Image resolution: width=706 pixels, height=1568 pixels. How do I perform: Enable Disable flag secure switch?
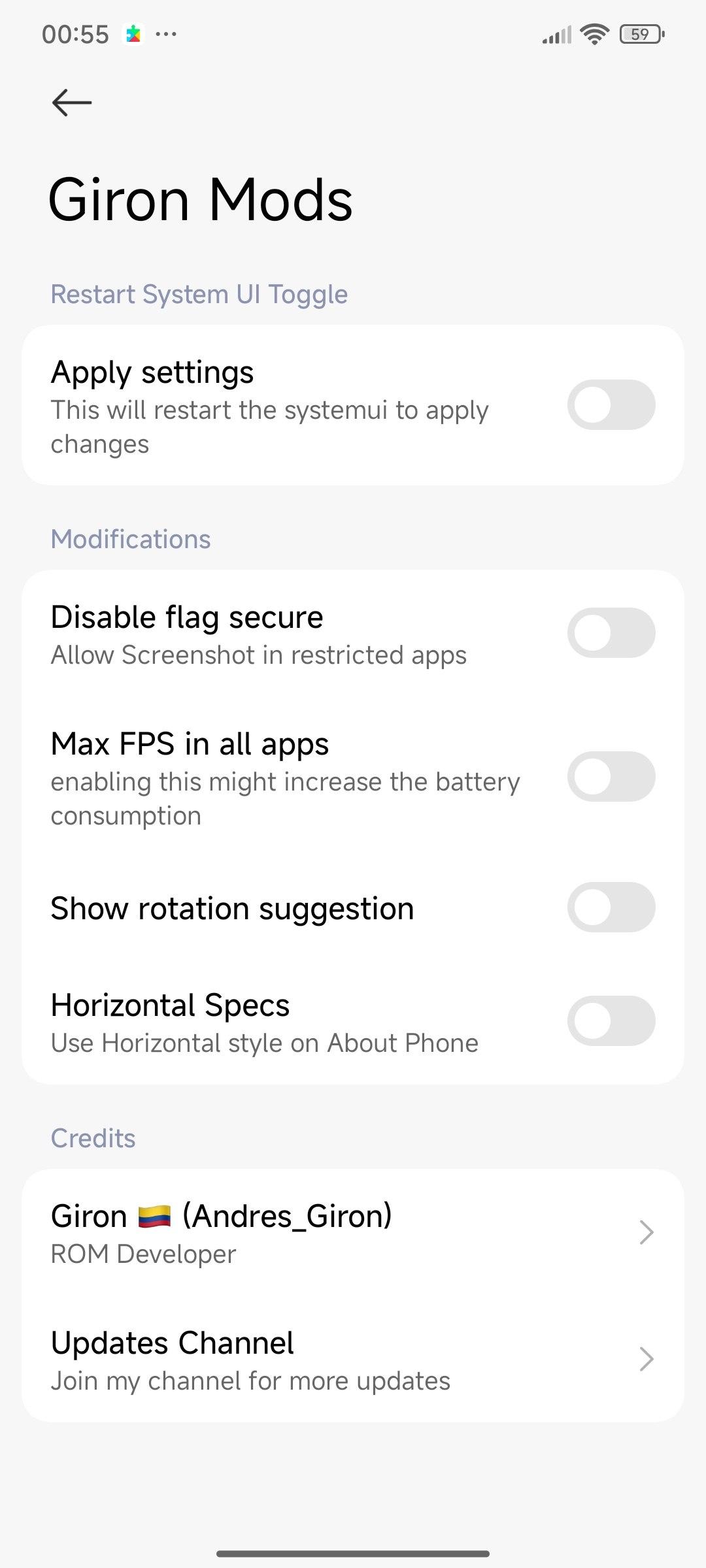[x=611, y=632]
